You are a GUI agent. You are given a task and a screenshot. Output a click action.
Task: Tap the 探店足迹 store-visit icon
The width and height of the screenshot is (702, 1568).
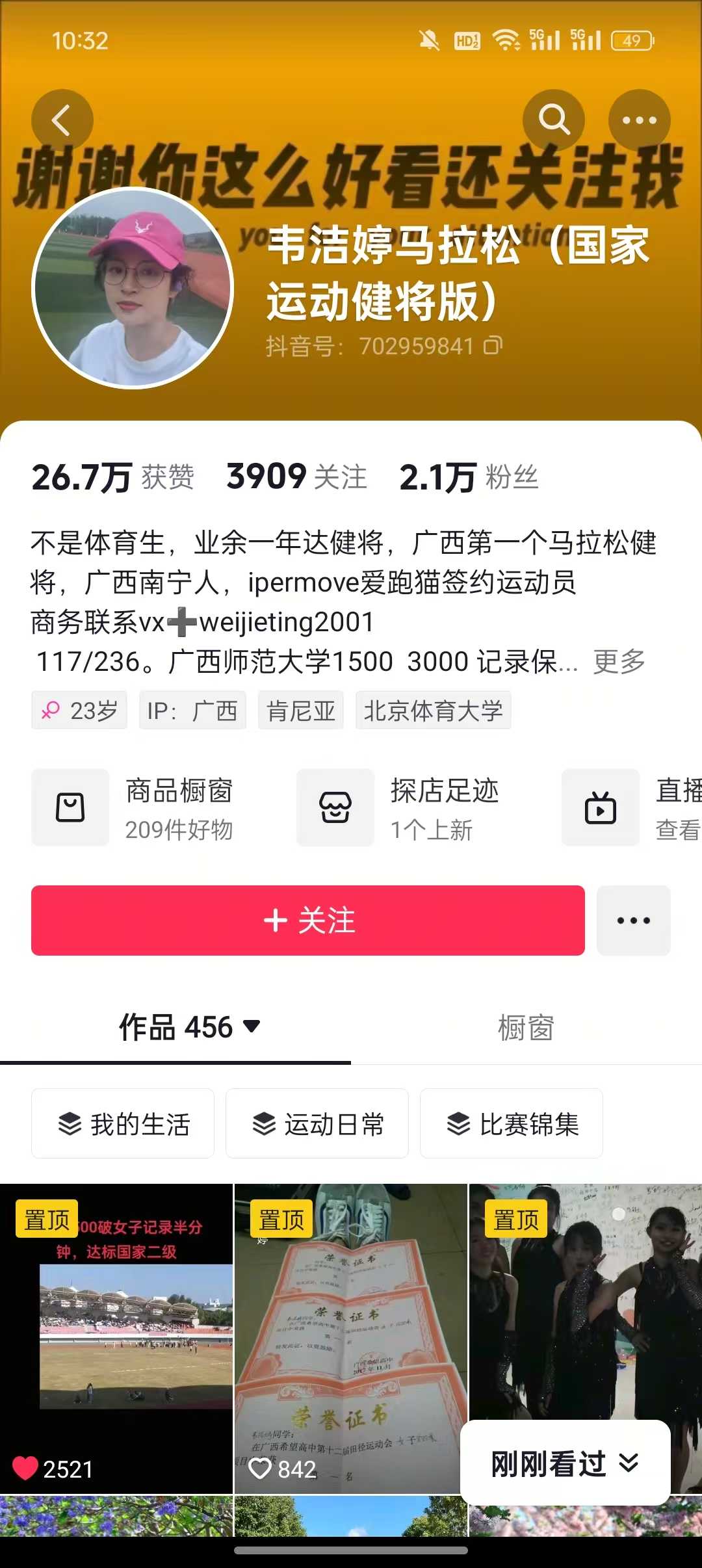pos(335,808)
